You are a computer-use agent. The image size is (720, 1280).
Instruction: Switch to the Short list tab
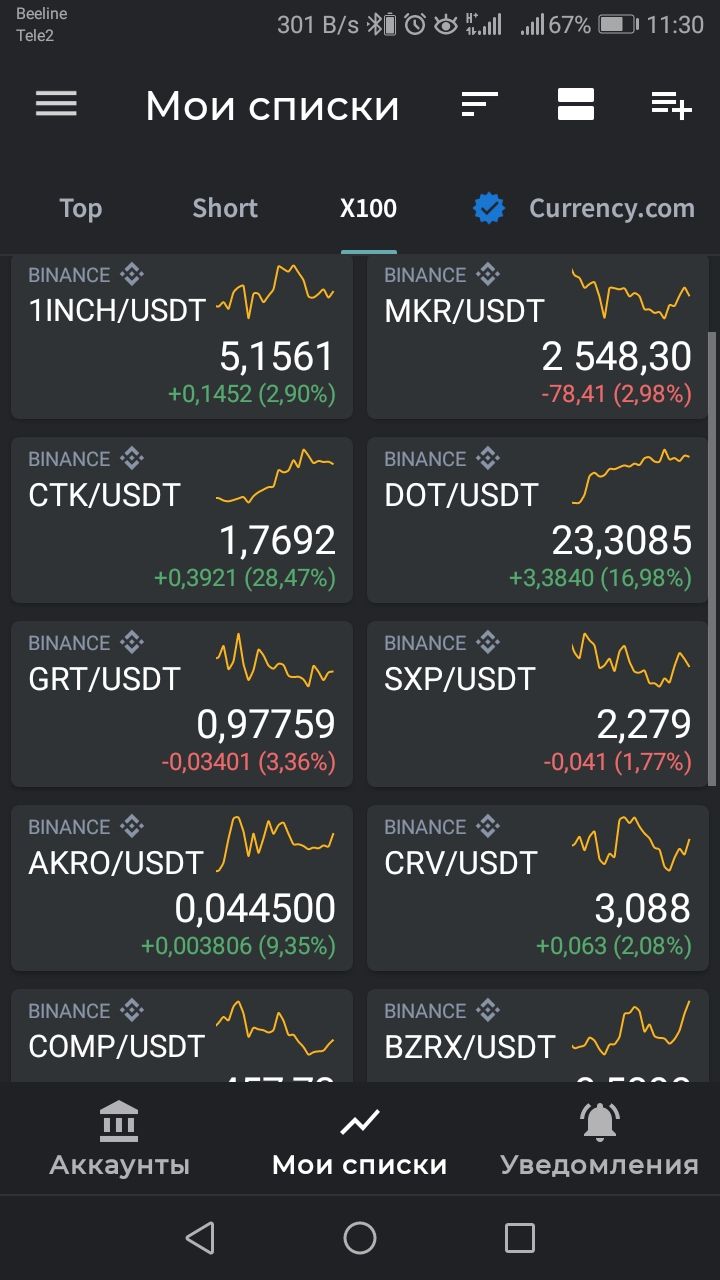(x=225, y=208)
